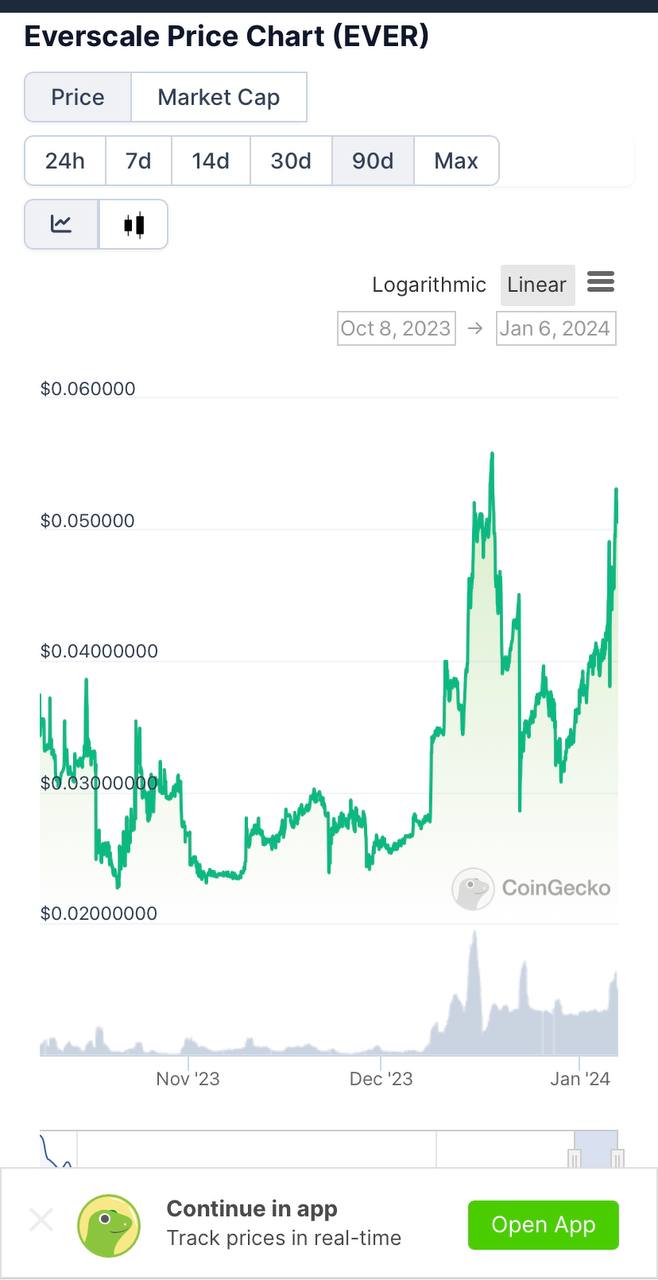
Task: Switch to the Market Cap tab
Action: coord(218,97)
